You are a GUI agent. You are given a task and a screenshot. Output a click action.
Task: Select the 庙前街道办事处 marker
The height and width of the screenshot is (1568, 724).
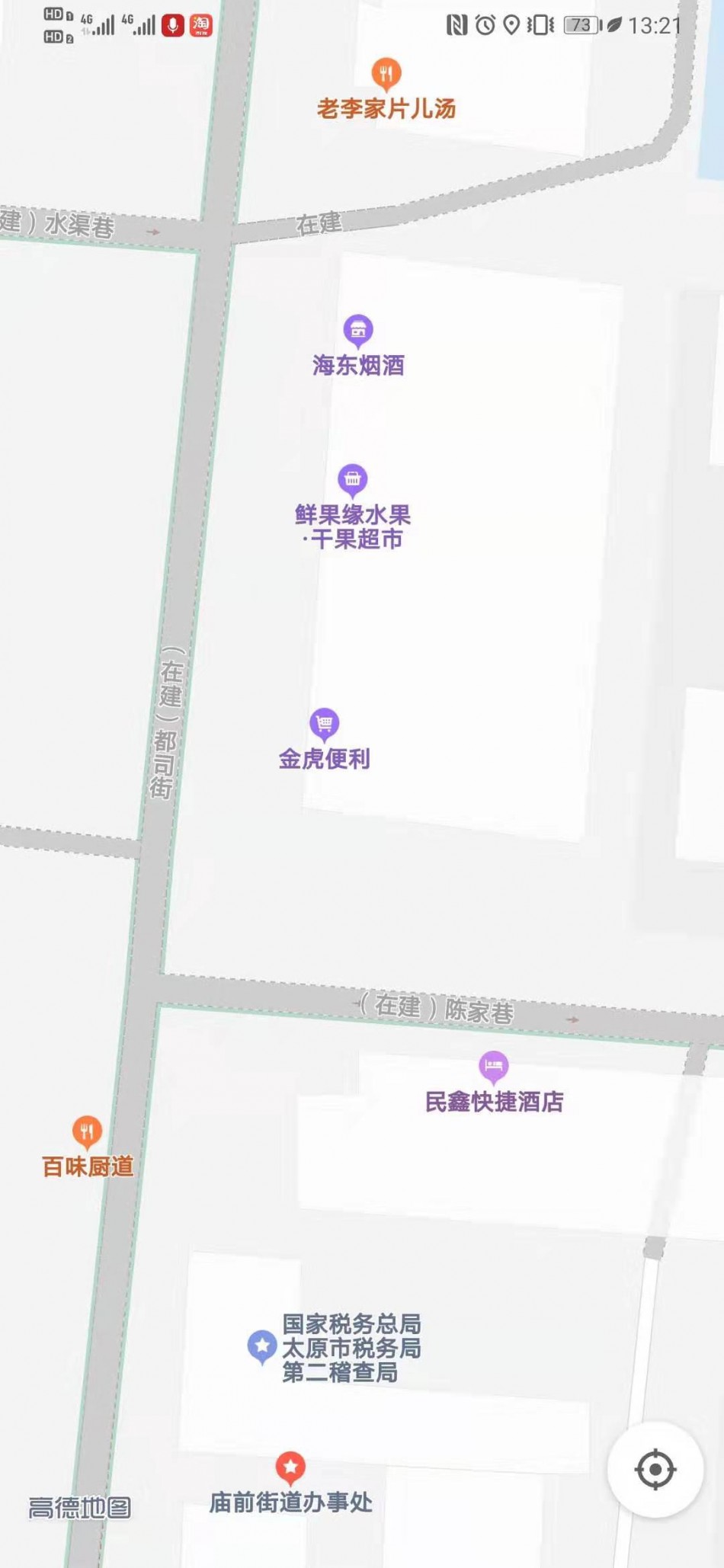(290, 1467)
